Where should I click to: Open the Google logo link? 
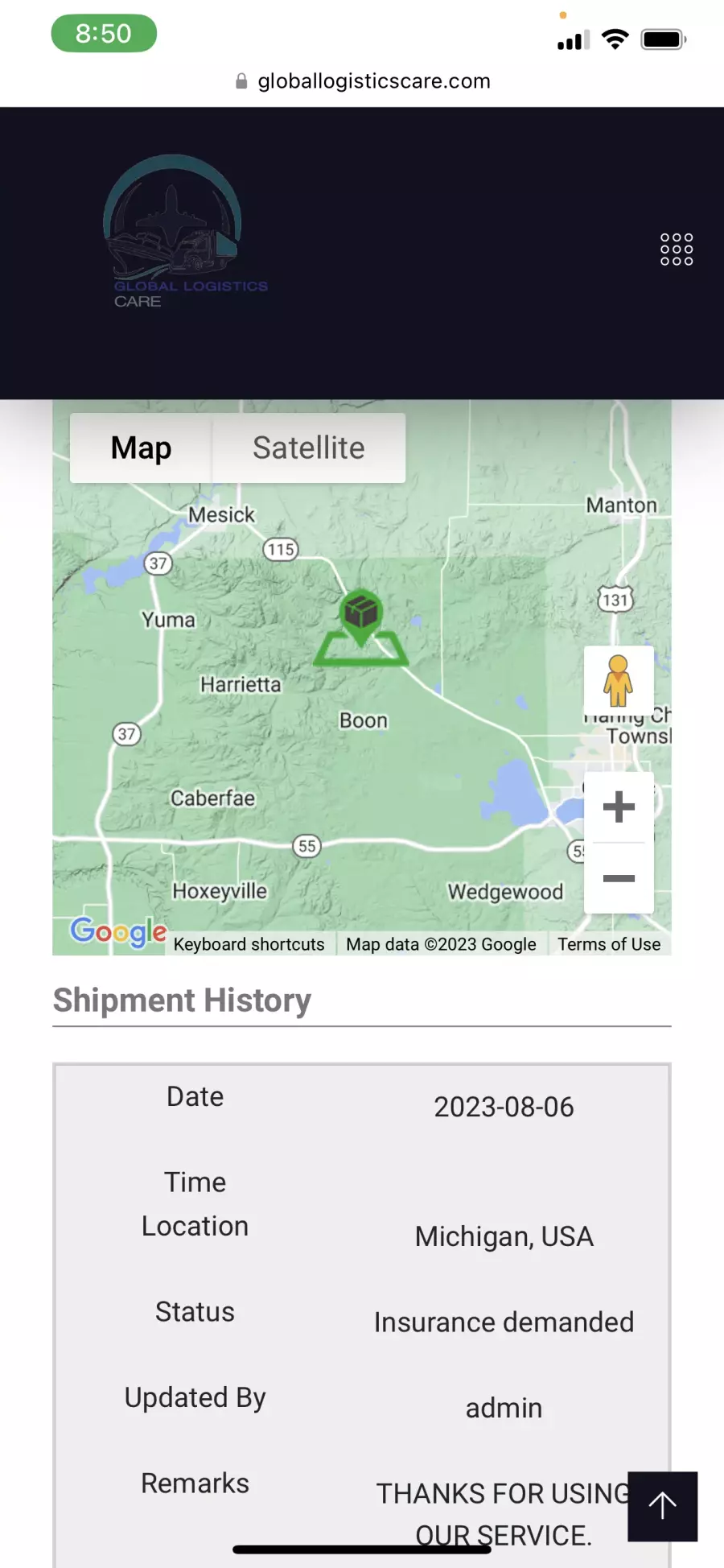118,932
